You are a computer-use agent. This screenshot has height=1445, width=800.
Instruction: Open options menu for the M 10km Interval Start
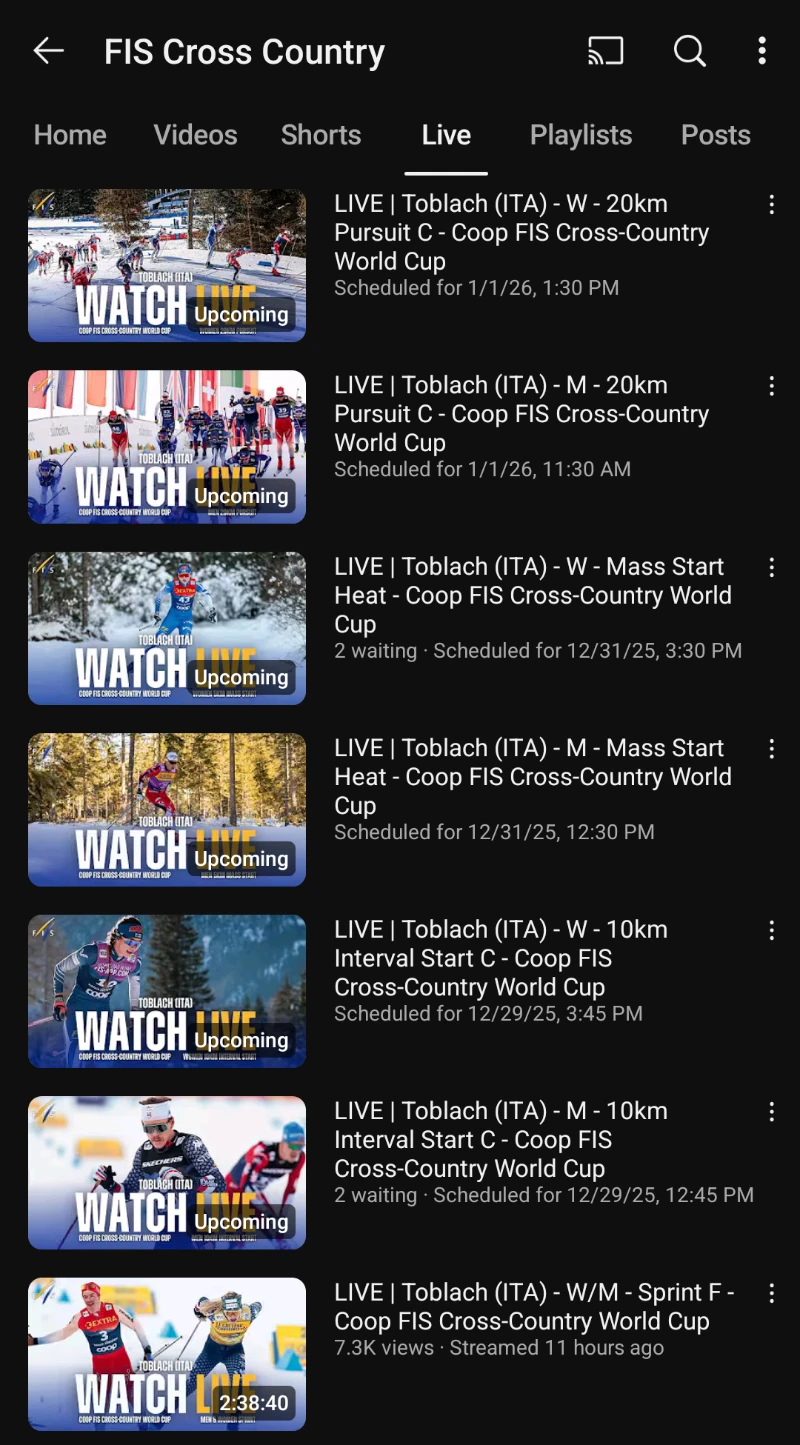point(772,1111)
